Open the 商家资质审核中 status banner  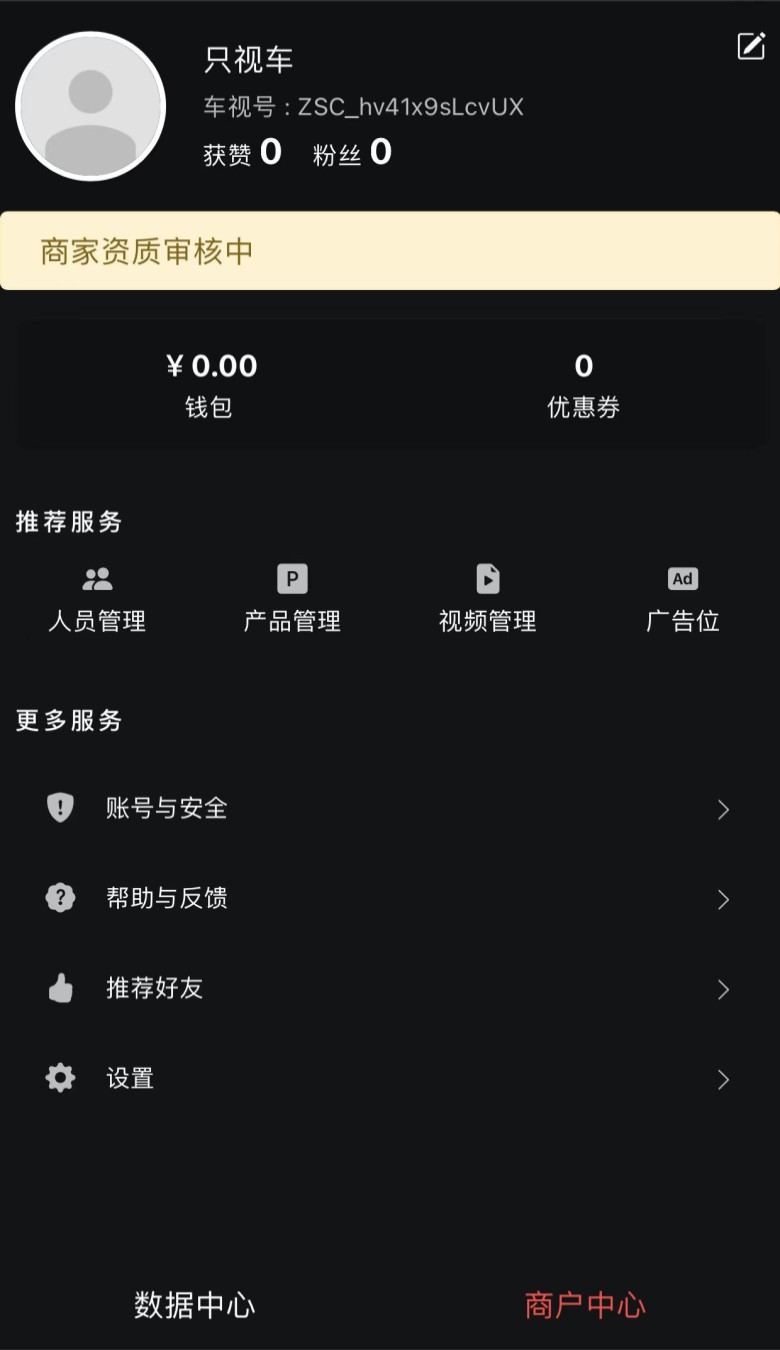click(x=390, y=252)
